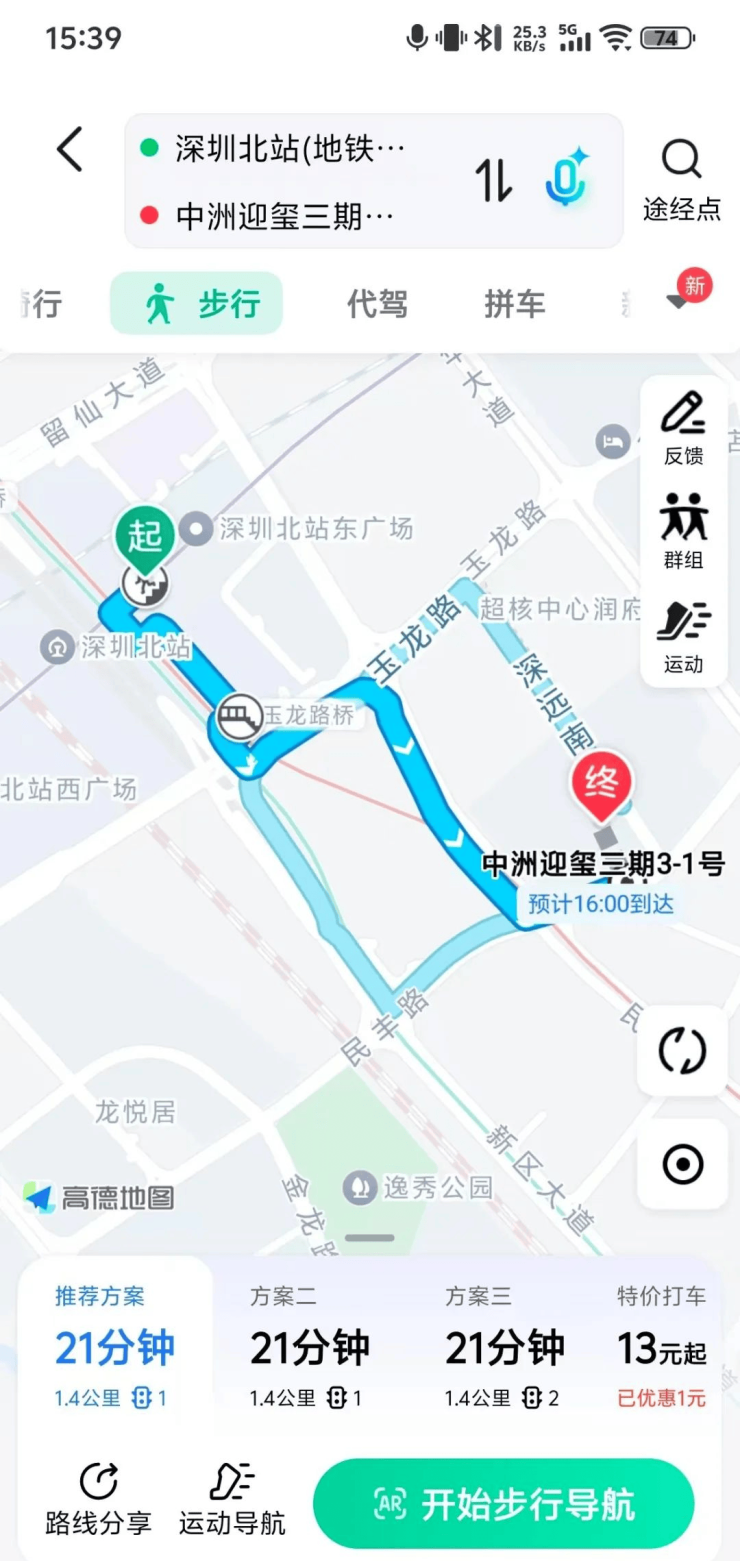Viewport: 740px width, 1561px height.
Task: Recenter map to my location
Action: click(x=682, y=1164)
